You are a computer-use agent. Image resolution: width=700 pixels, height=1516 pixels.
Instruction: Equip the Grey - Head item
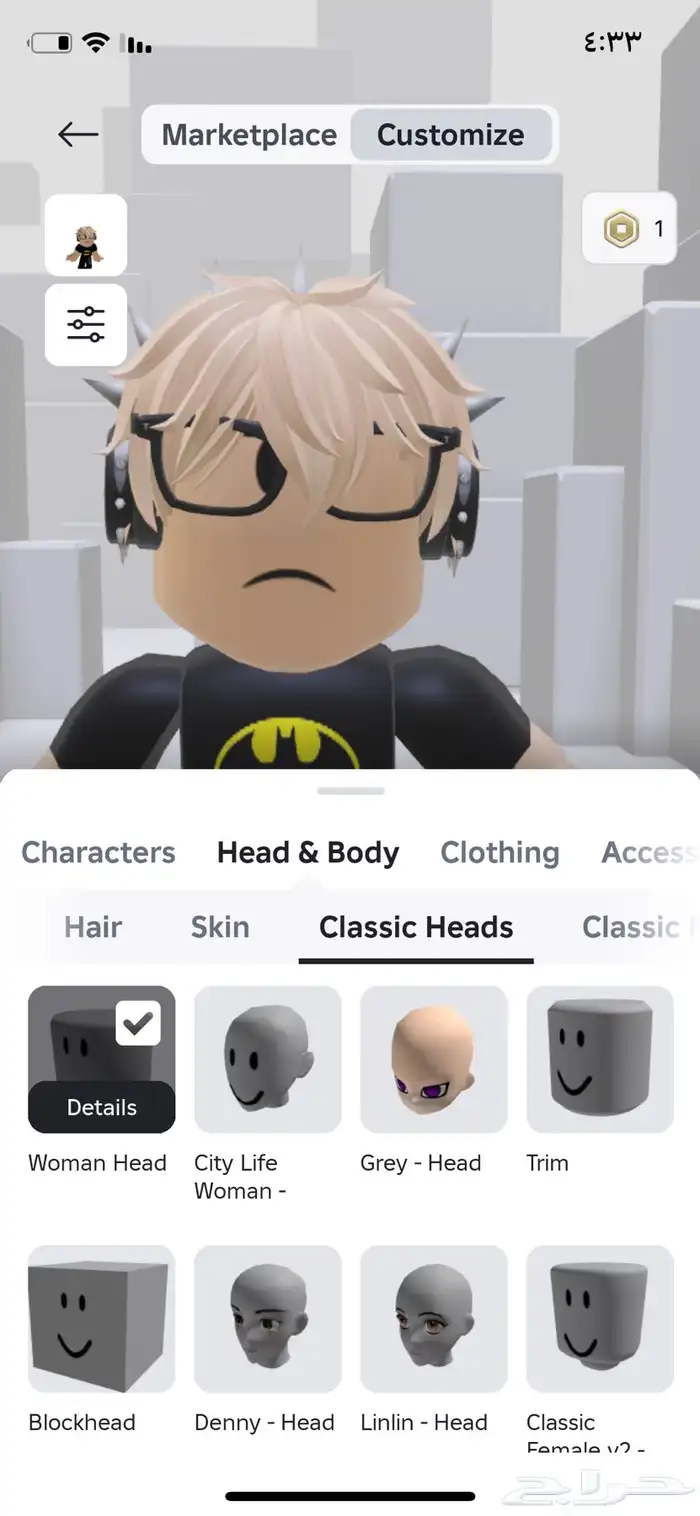433,1059
